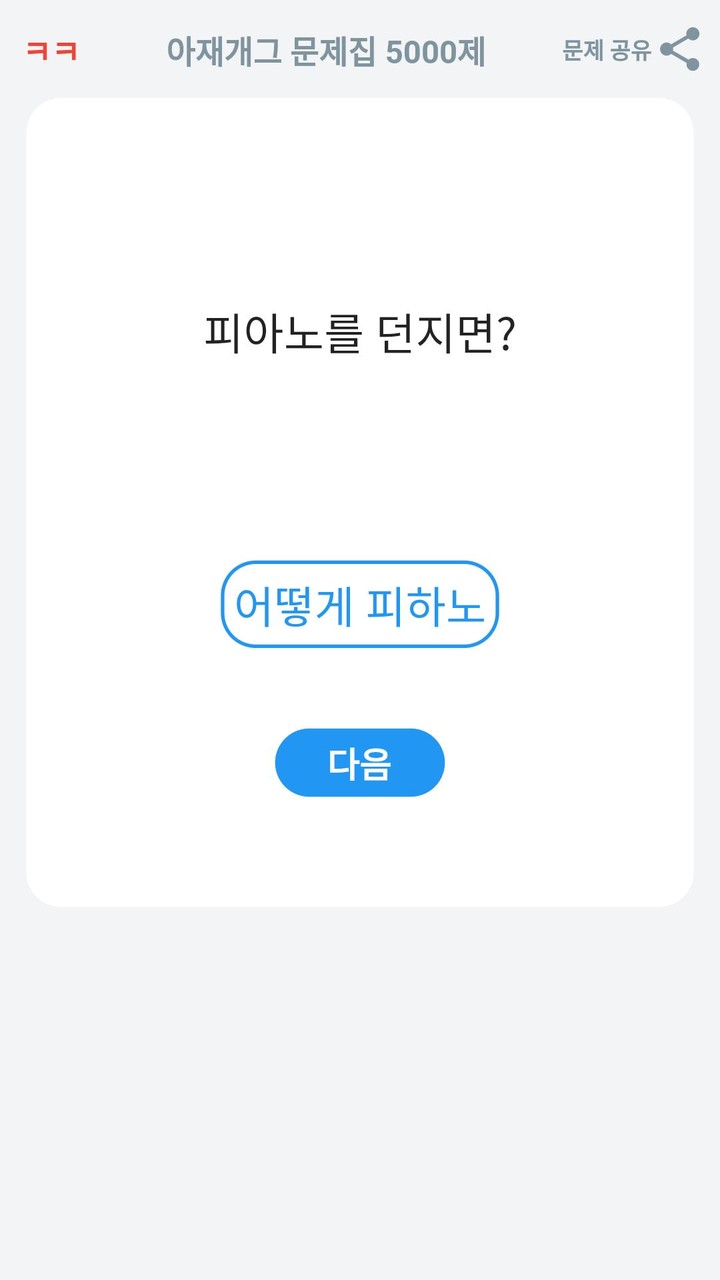The height and width of the screenshot is (1280, 720).
Task: Click the question text 피아노를 던지면?
Action: [x=359, y=334]
